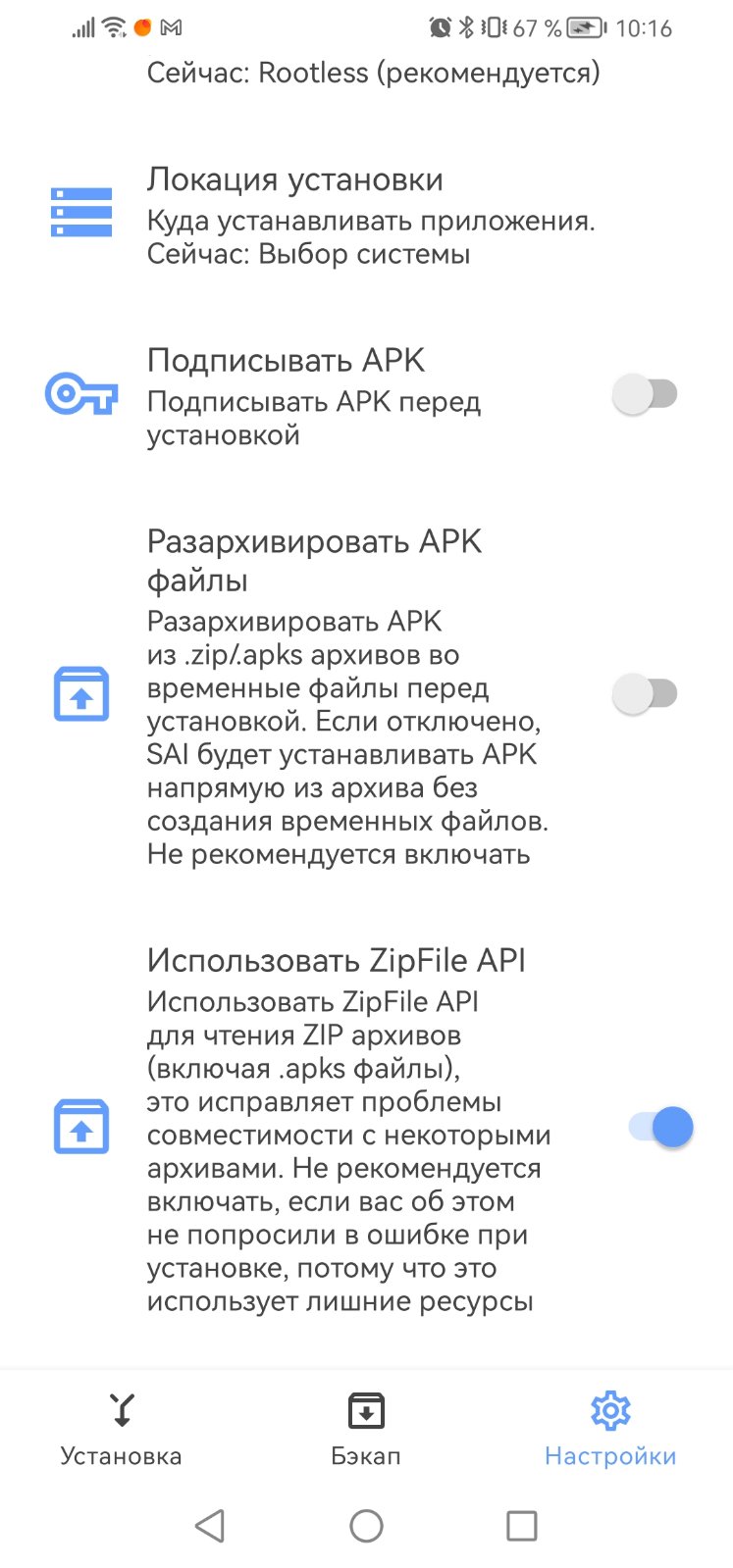The width and height of the screenshot is (733, 1568).
Task: Switch to the Установка tab
Action: [x=122, y=1429]
